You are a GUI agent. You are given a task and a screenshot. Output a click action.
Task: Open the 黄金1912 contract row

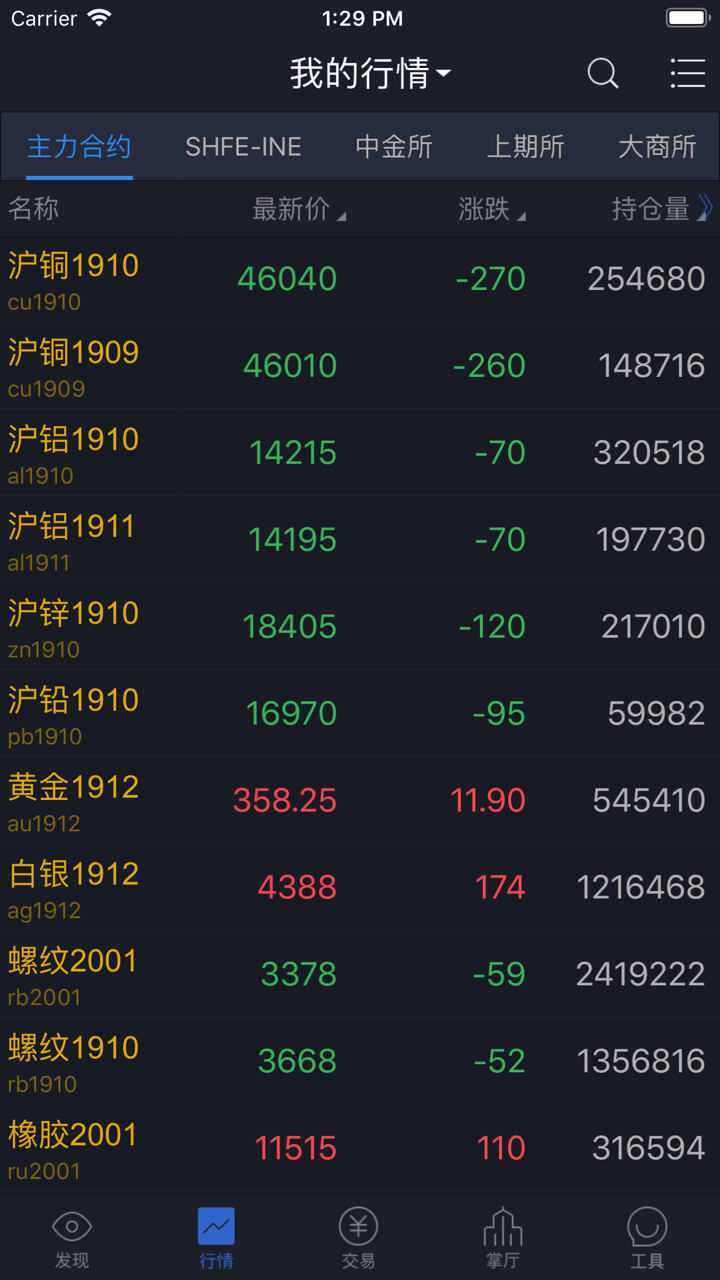(x=360, y=801)
